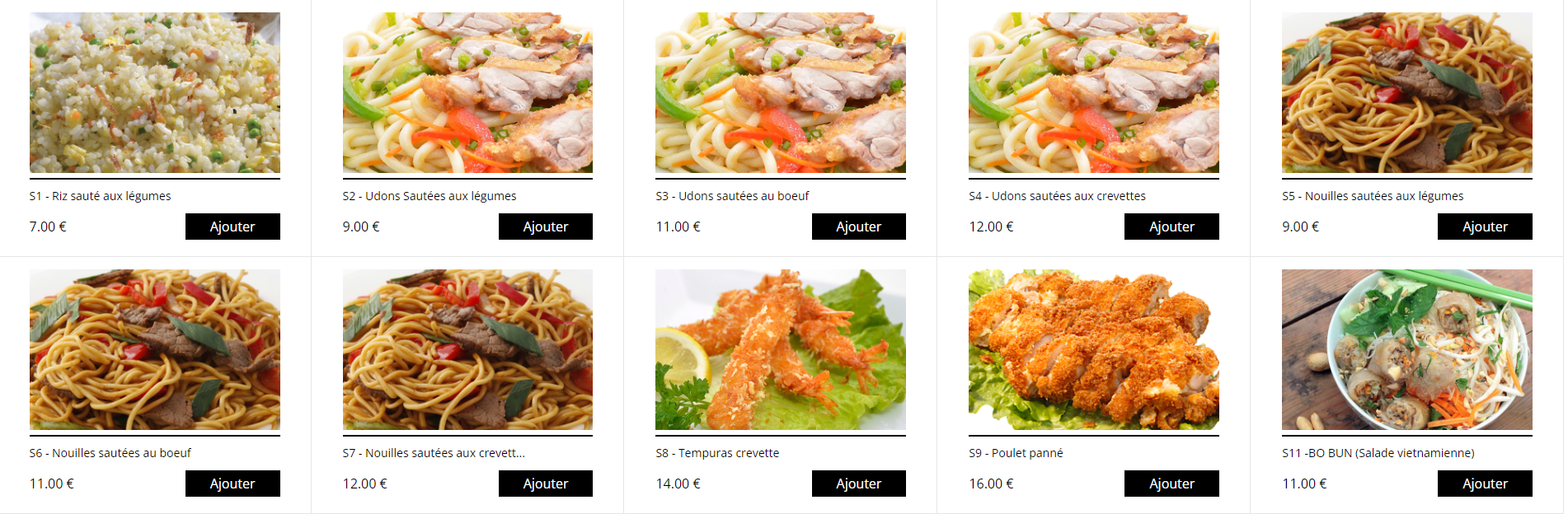Add S6 Nouilles sautées au boeuf
The image size is (1568, 514).
coord(232,484)
